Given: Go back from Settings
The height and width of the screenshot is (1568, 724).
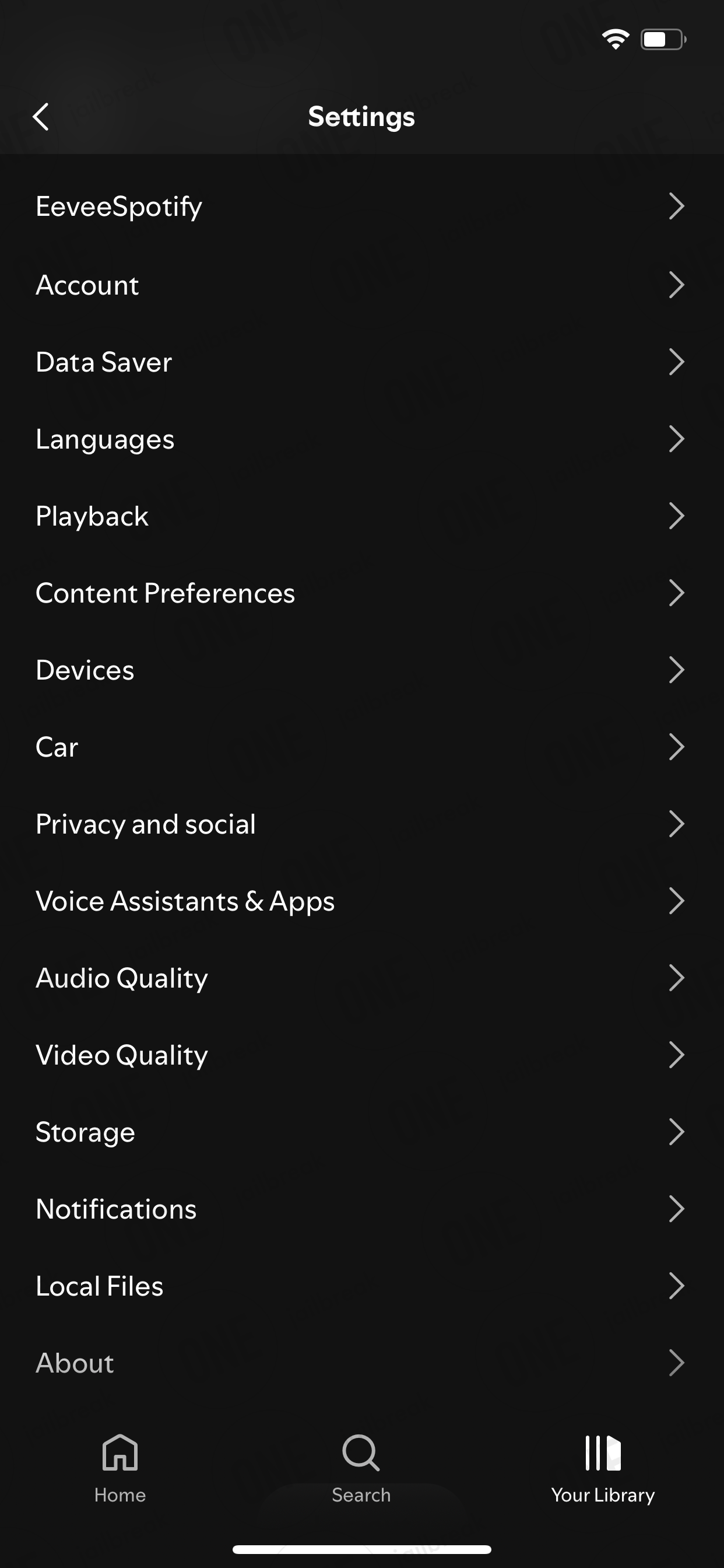Looking at the screenshot, I should (41, 116).
